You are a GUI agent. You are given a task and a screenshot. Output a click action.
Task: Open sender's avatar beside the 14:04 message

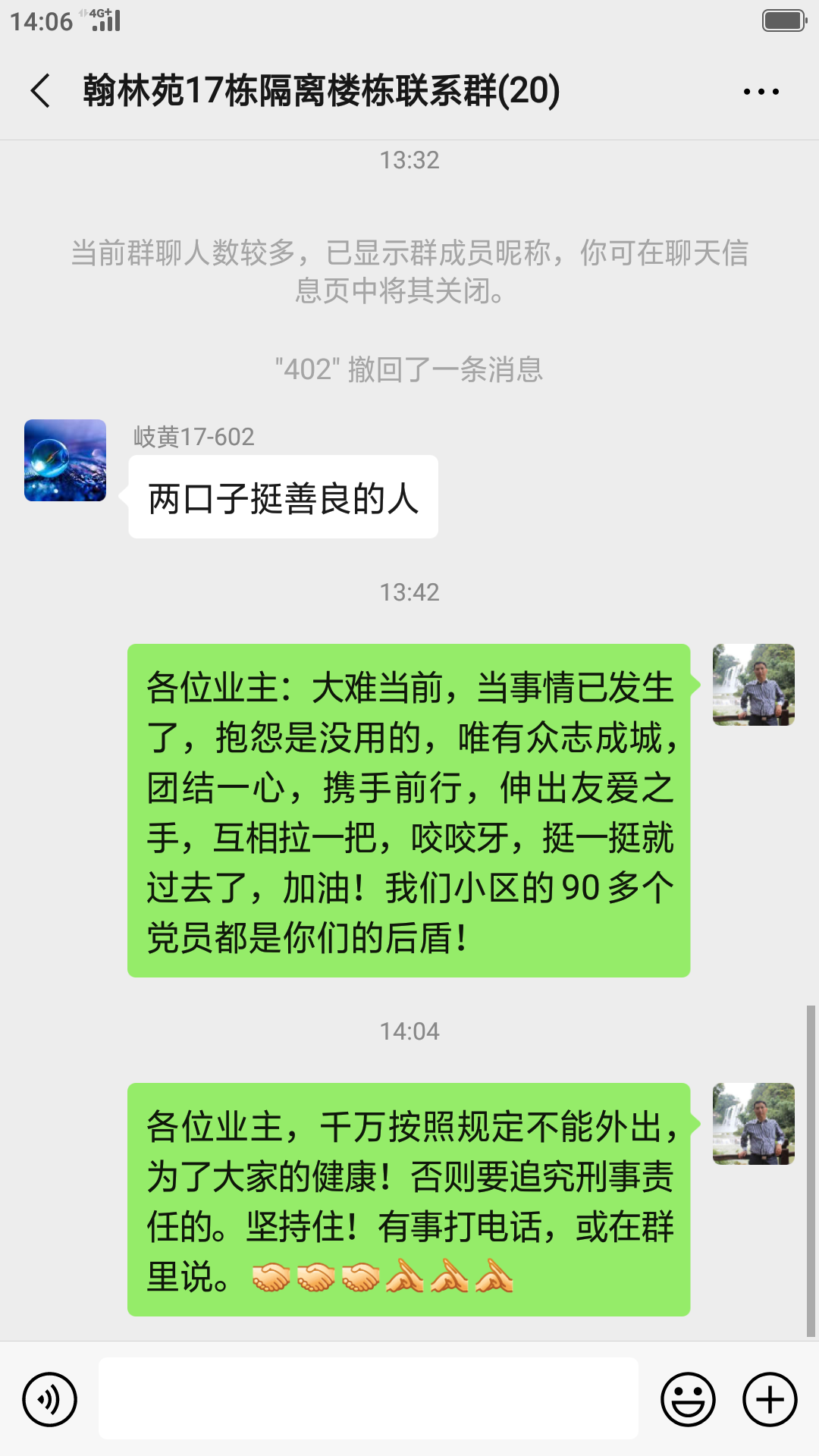click(753, 1124)
